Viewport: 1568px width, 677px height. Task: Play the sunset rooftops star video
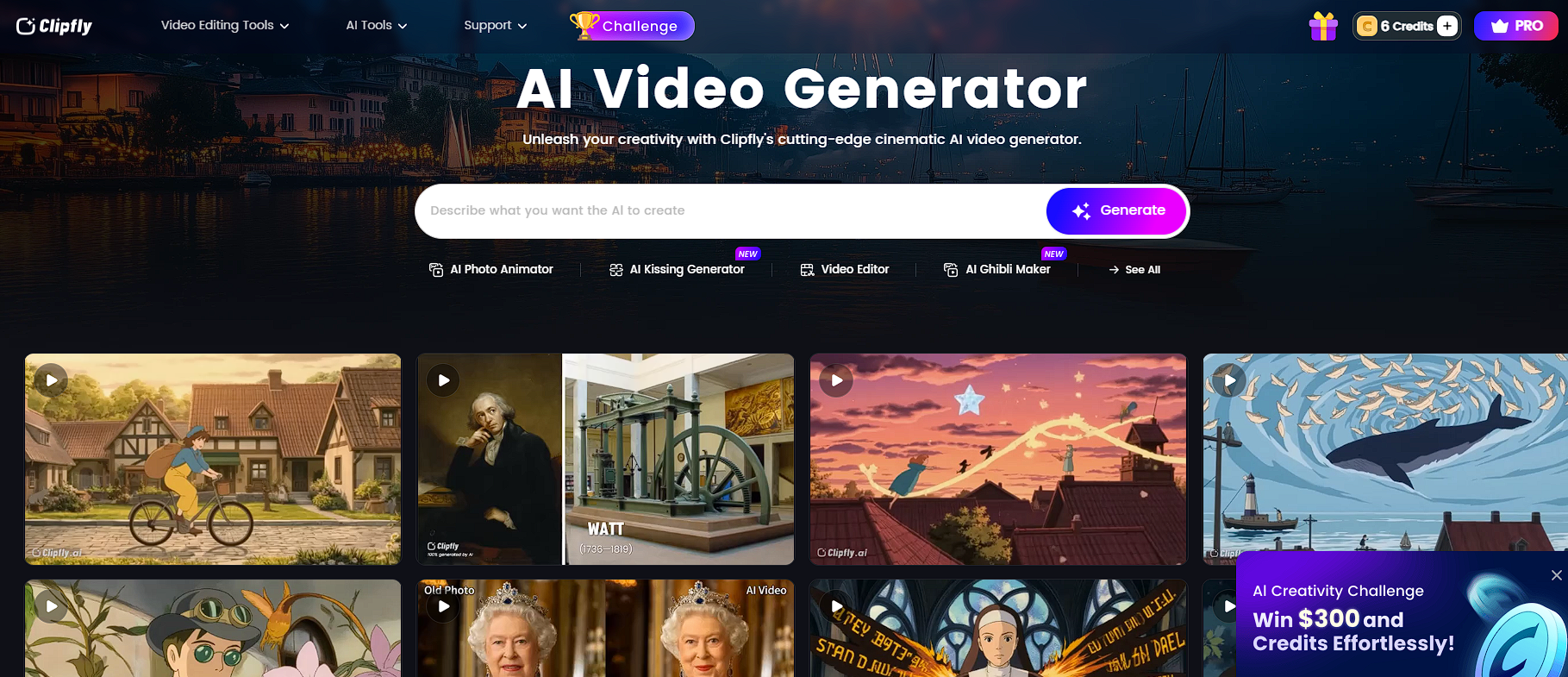pyautogui.click(x=836, y=380)
